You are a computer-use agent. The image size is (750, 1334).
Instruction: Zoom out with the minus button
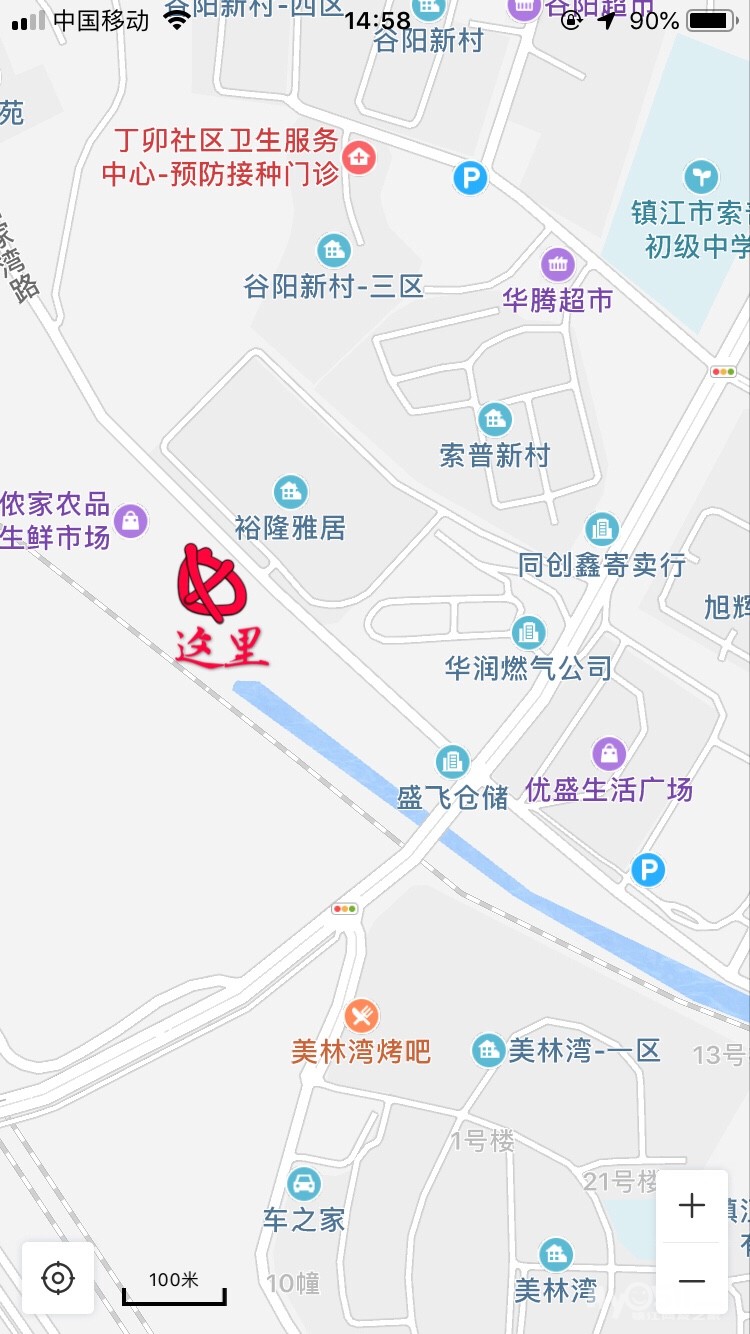click(x=691, y=1281)
